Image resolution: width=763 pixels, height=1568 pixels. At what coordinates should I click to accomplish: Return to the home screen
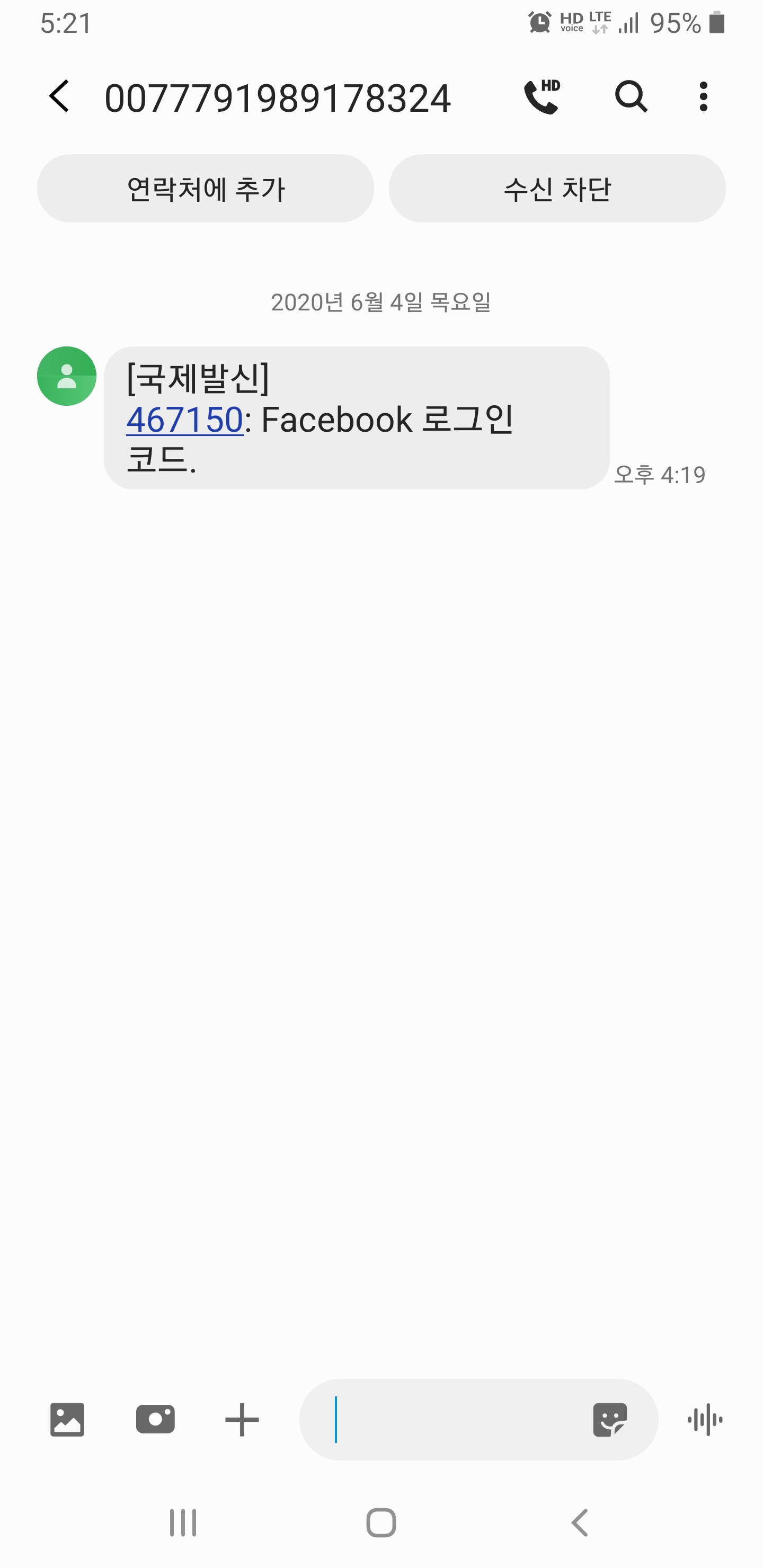pyautogui.click(x=381, y=1523)
